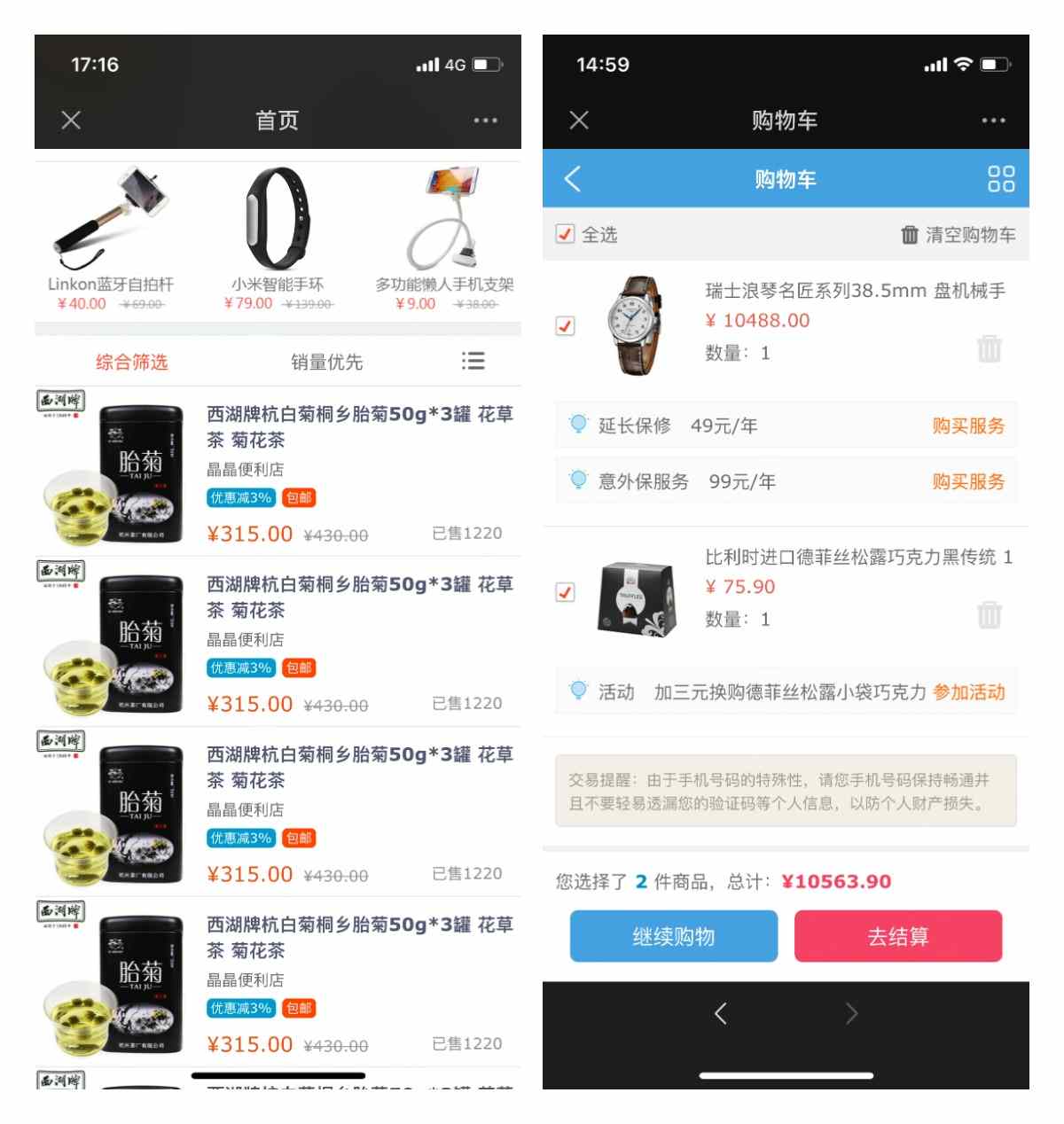Go back using the blue 购物车 header arrow

click(573, 179)
